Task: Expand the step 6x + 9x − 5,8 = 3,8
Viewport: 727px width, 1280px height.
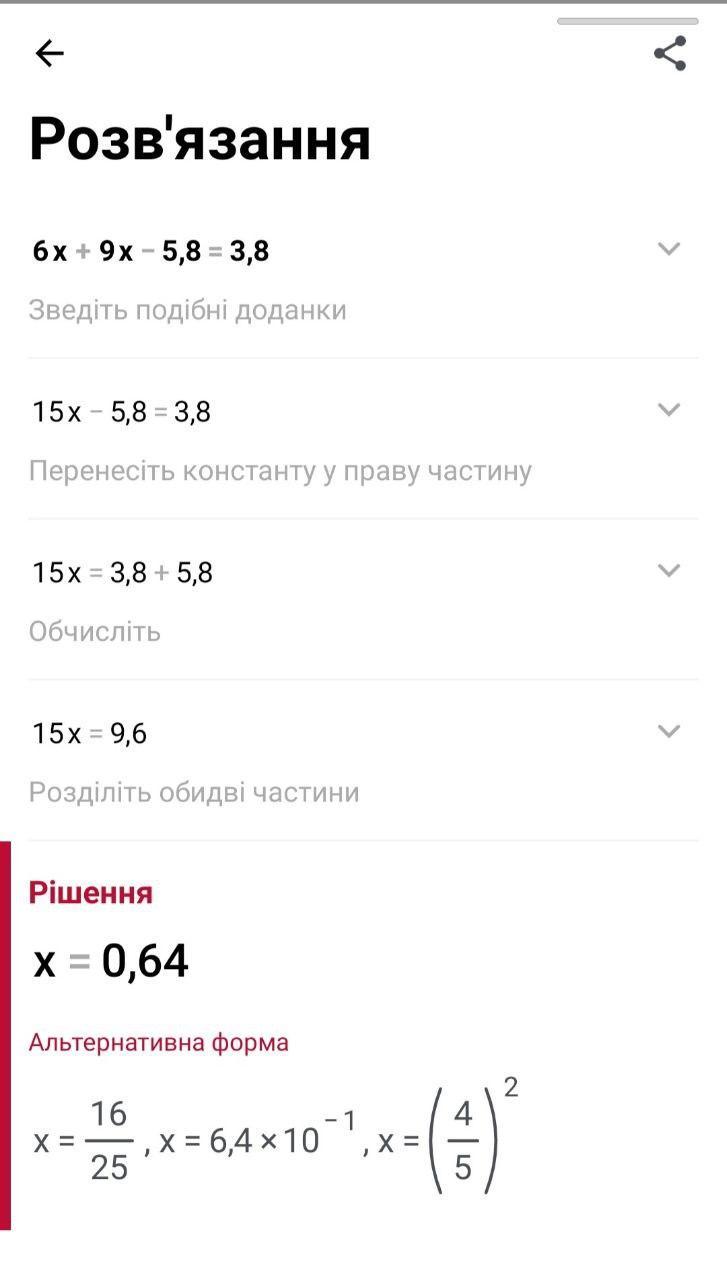Action: [669, 249]
